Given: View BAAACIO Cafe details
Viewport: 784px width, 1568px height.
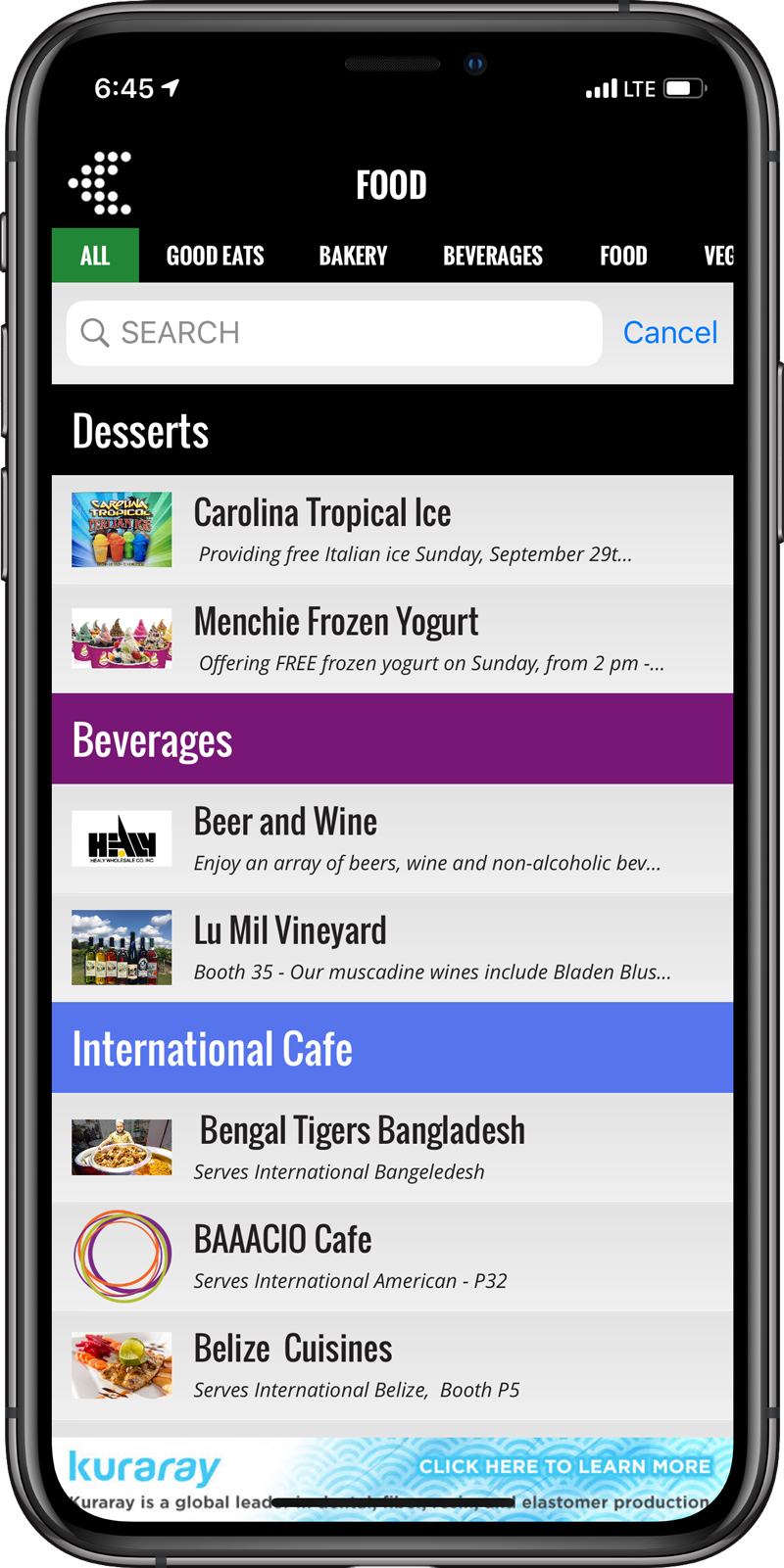Looking at the screenshot, I should pos(392,1257).
